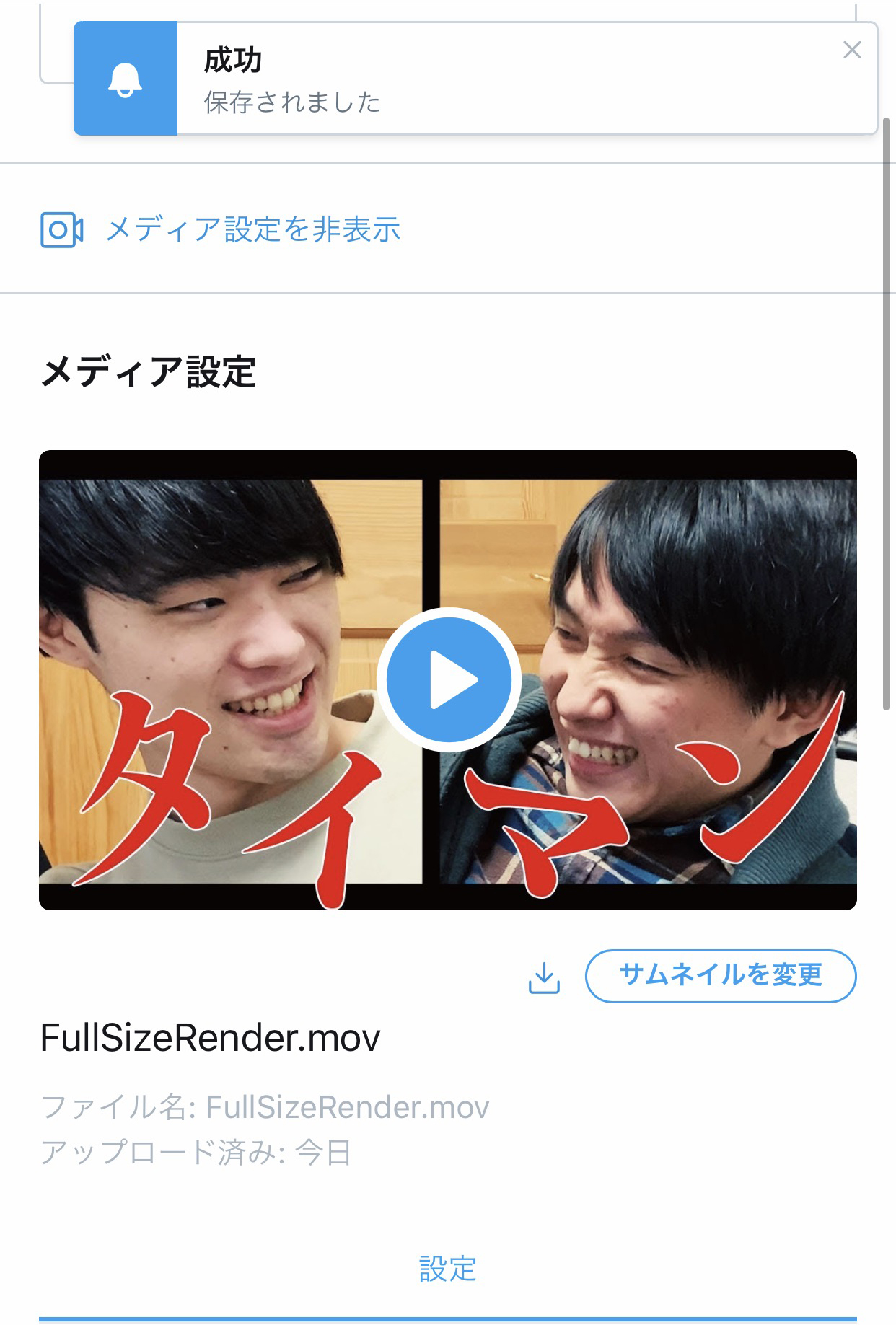Download the uploaded video file

tap(544, 977)
